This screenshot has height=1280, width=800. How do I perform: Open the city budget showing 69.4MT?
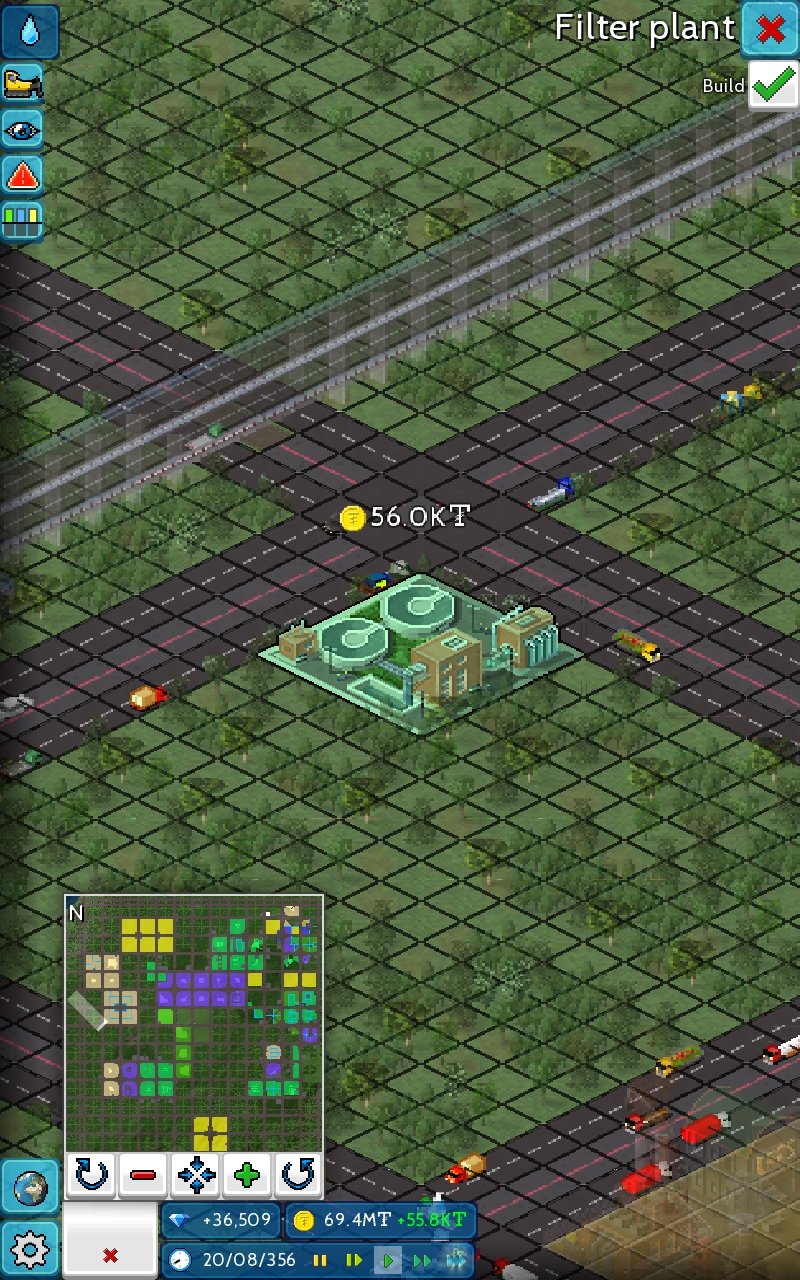(x=381, y=1220)
